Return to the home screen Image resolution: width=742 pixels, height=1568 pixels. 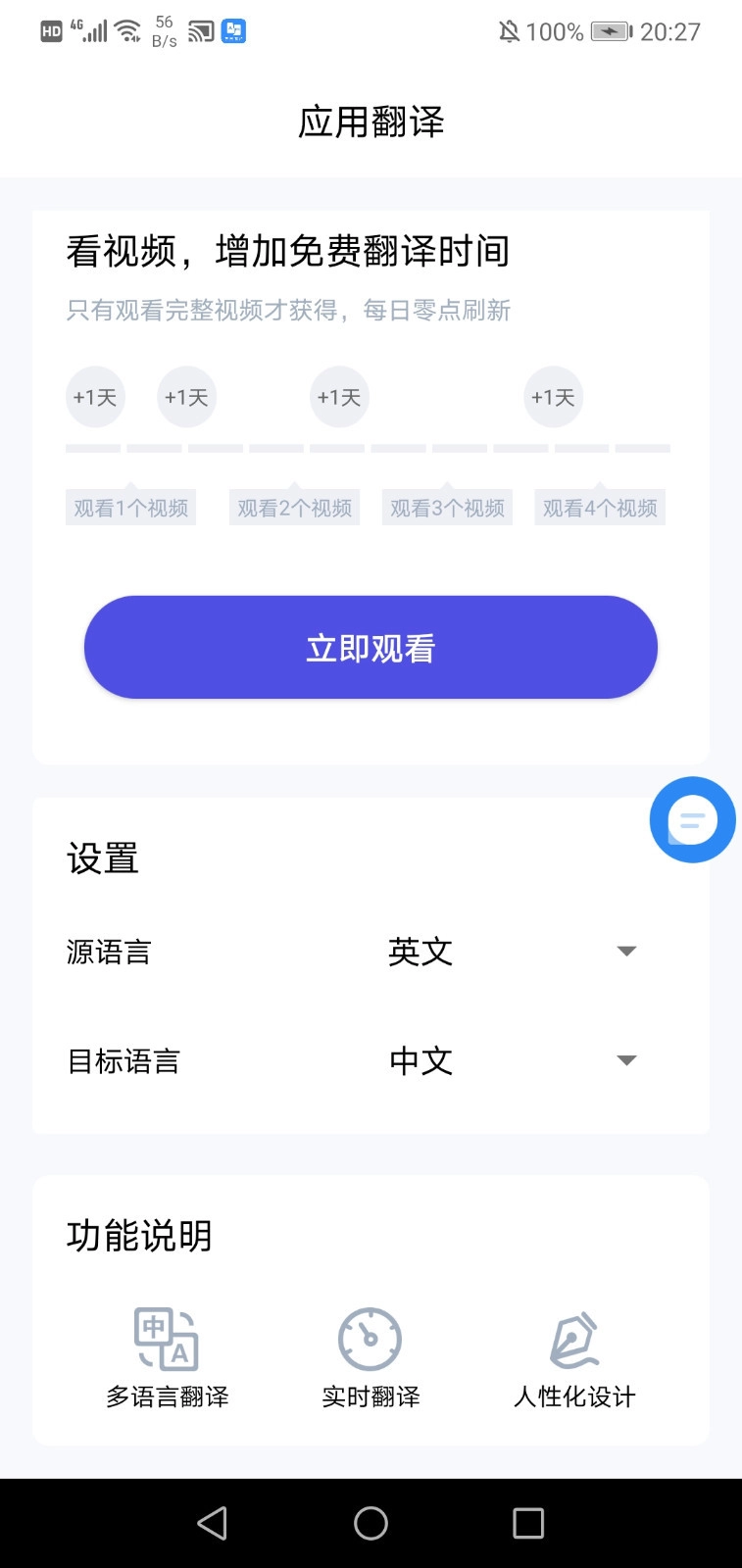[371, 1523]
